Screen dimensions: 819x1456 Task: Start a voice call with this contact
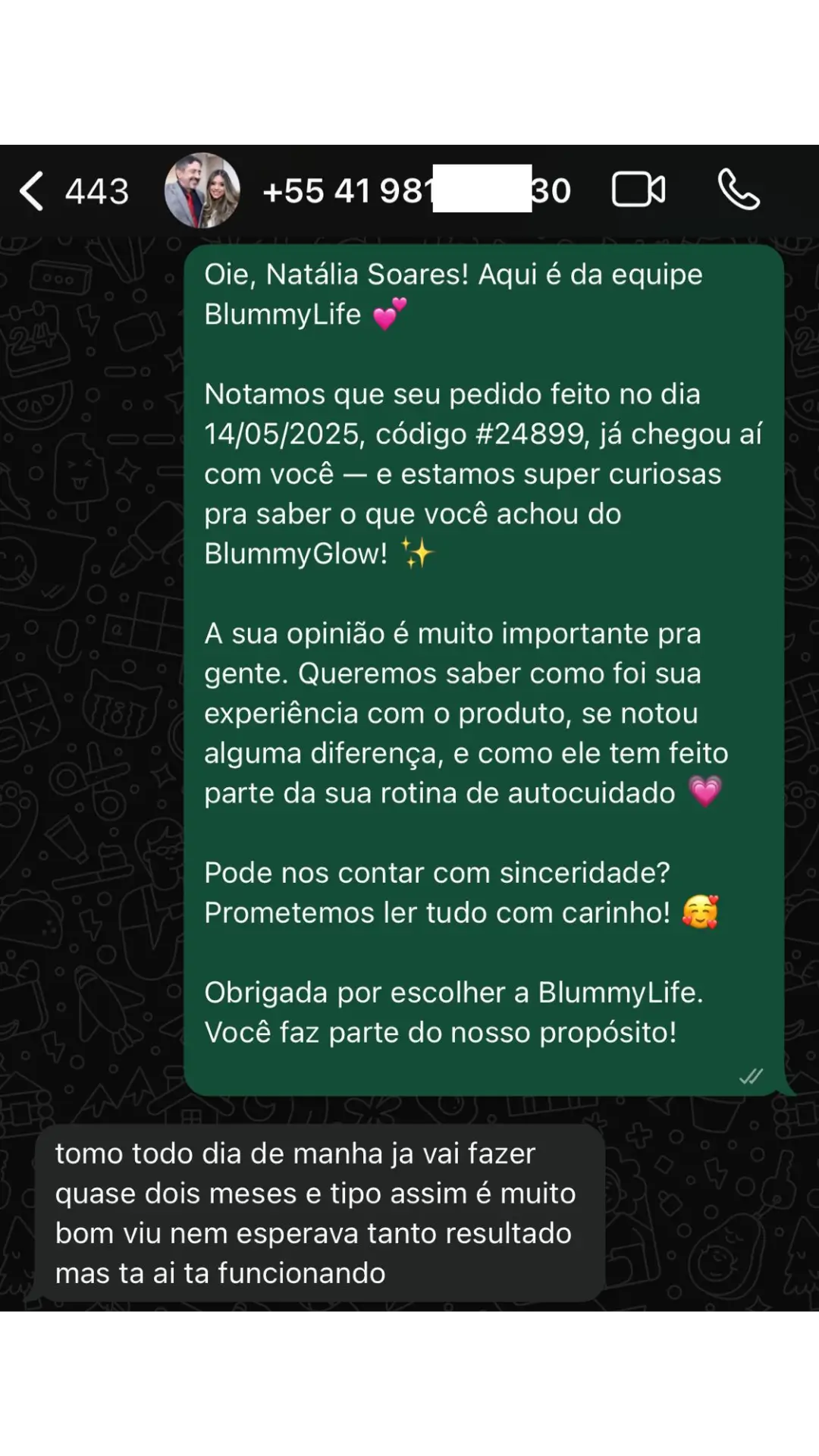tap(739, 190)
